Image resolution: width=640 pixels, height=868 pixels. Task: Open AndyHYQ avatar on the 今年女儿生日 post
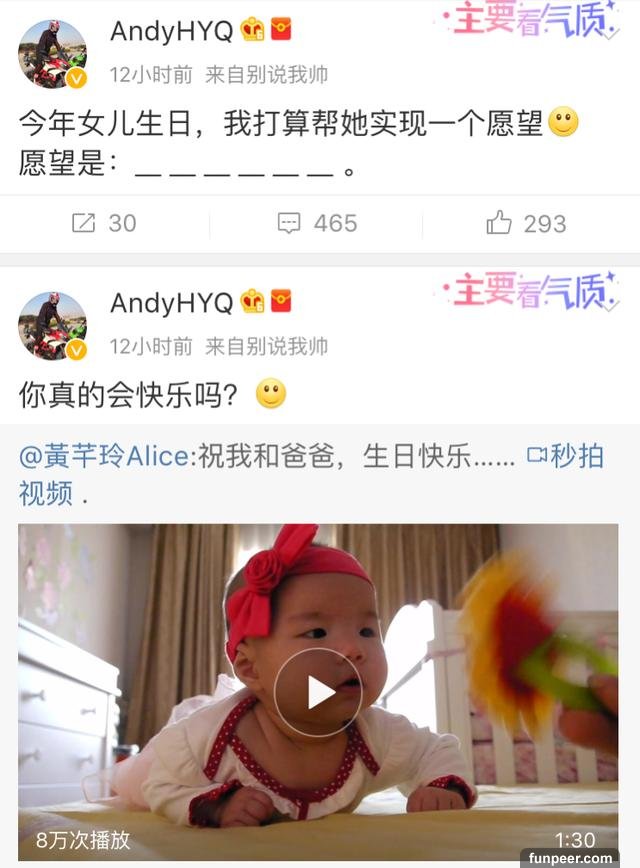coord(53,54)
